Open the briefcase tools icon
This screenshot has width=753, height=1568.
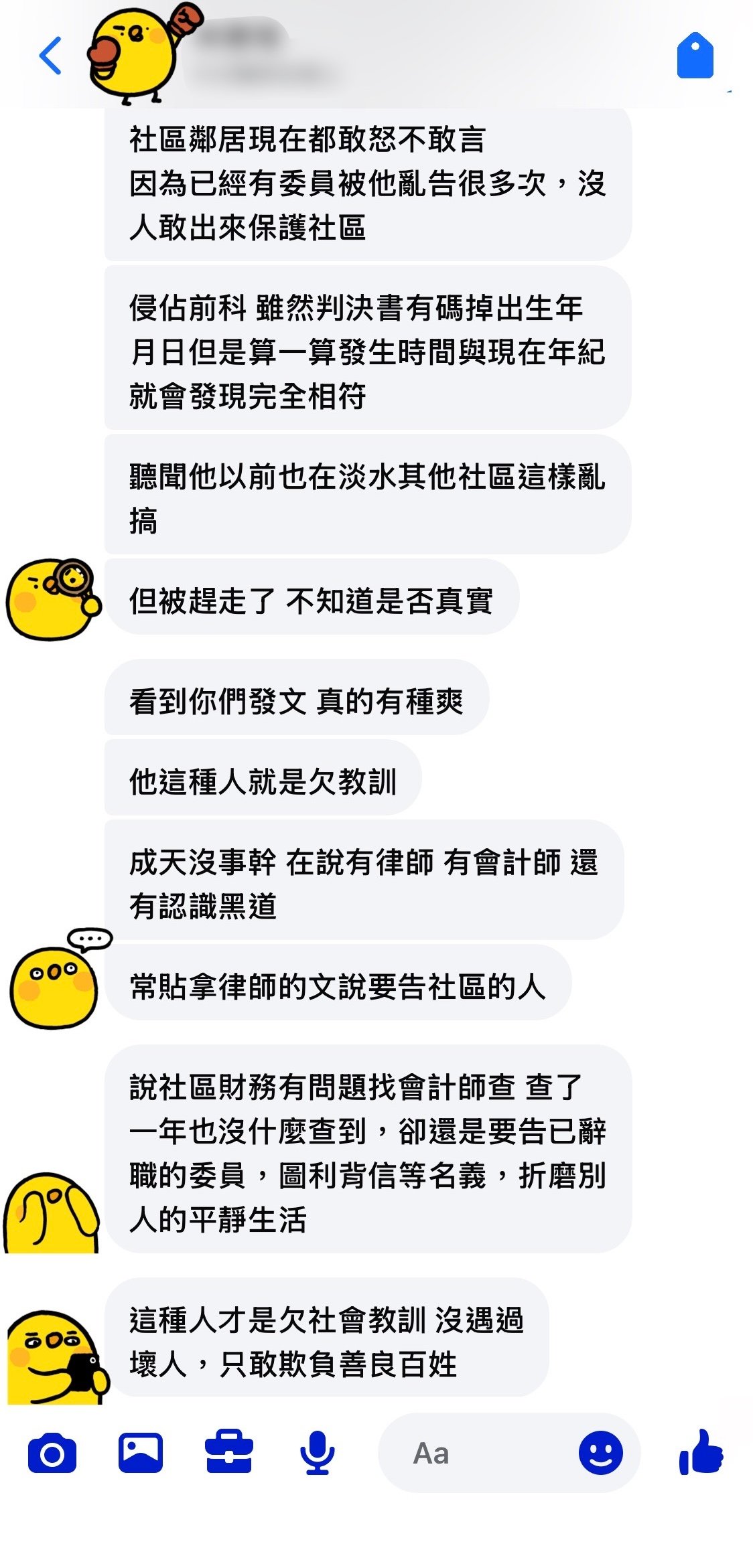229,1452
